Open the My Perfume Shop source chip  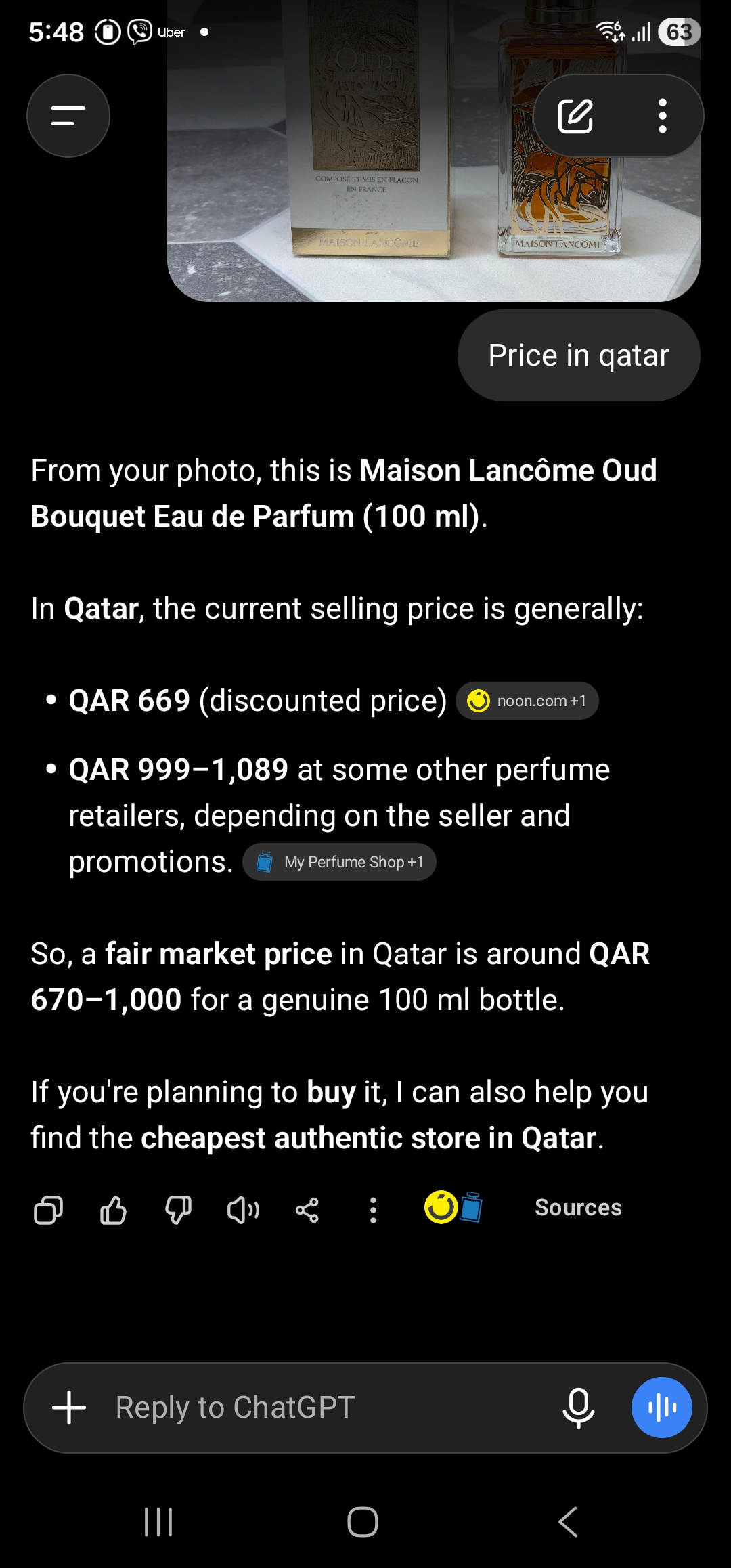coord(339,862)
